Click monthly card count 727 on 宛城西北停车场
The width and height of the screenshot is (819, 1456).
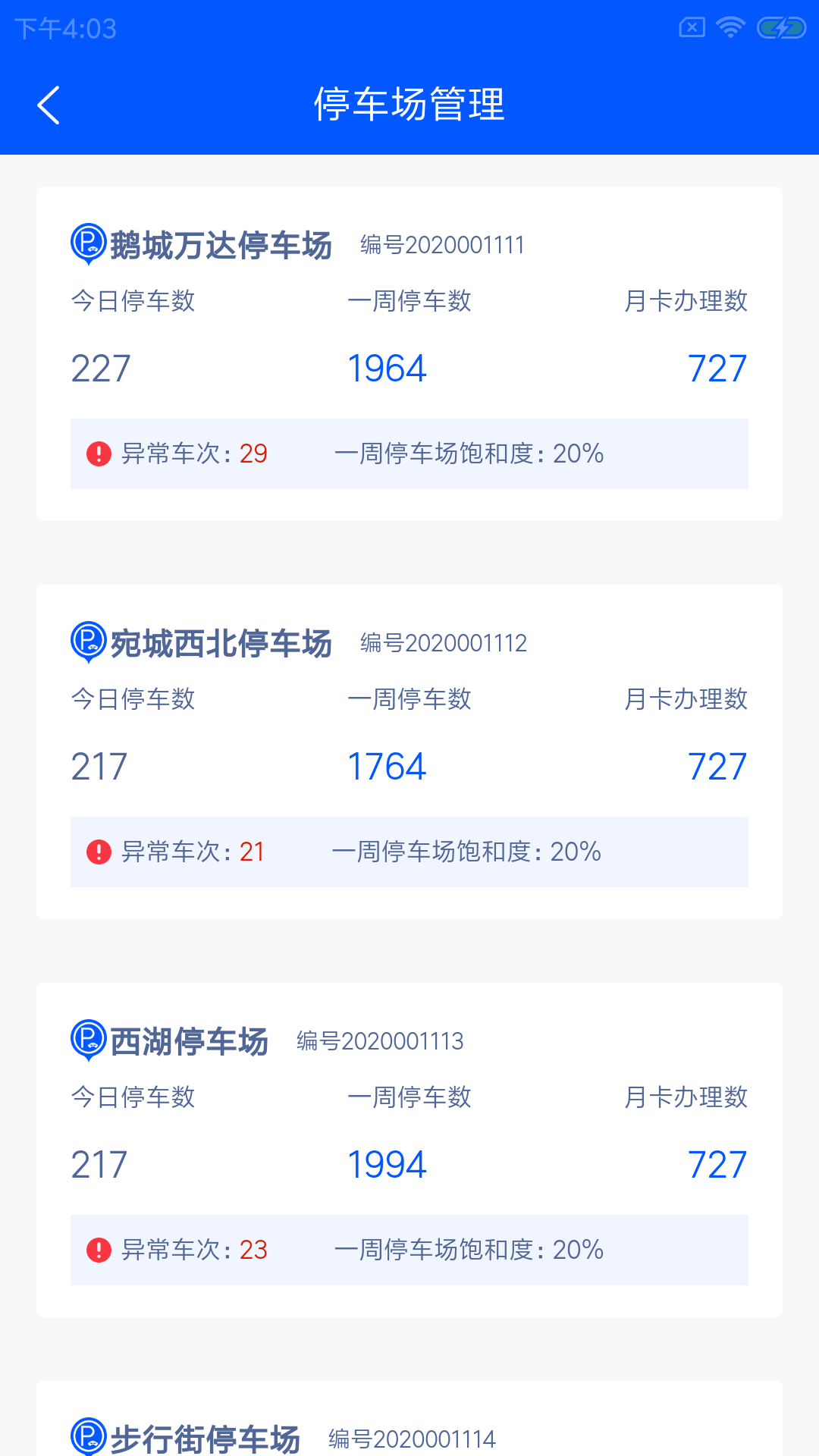717,767
